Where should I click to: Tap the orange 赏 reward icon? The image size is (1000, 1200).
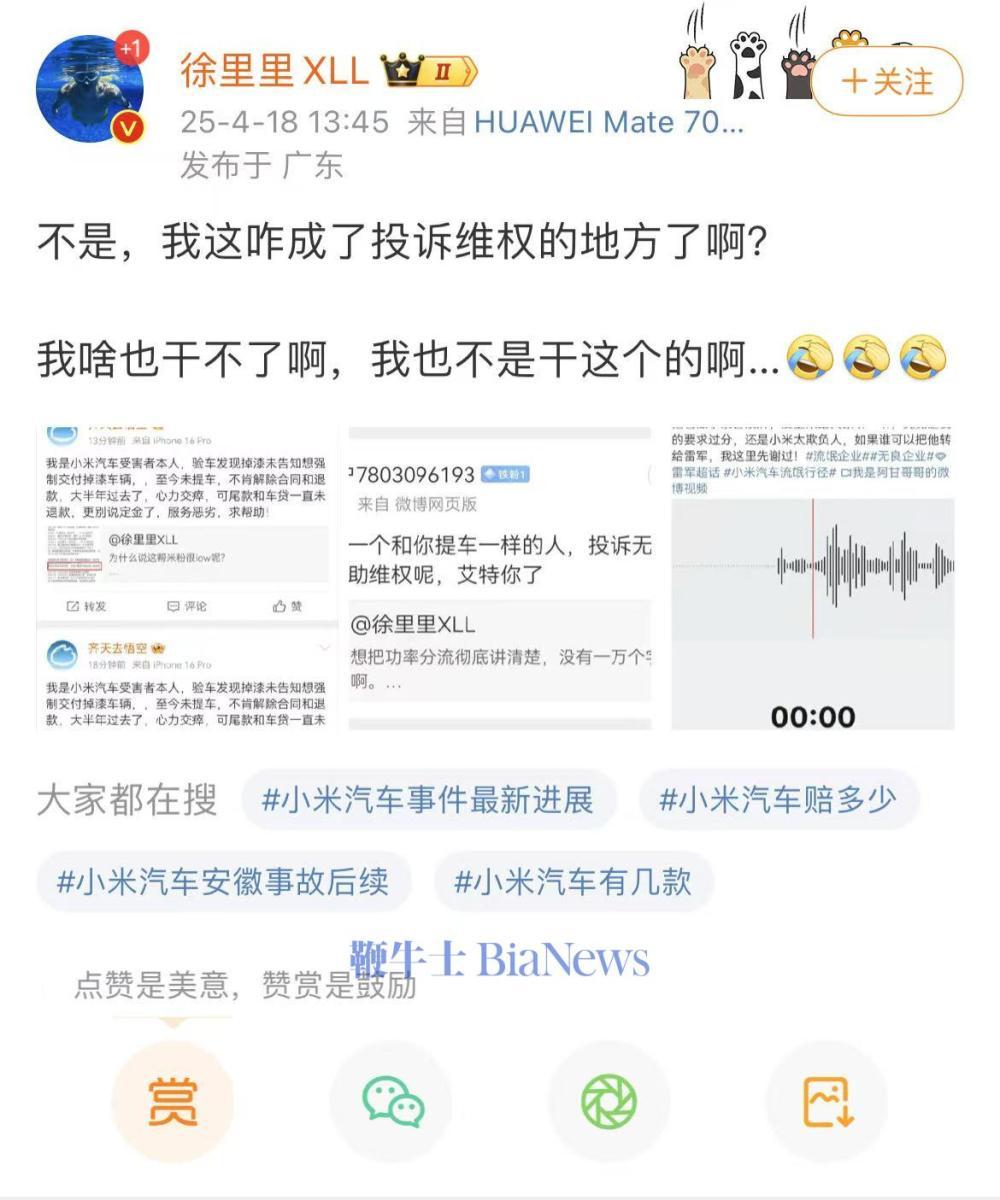tap(170, 1098)
